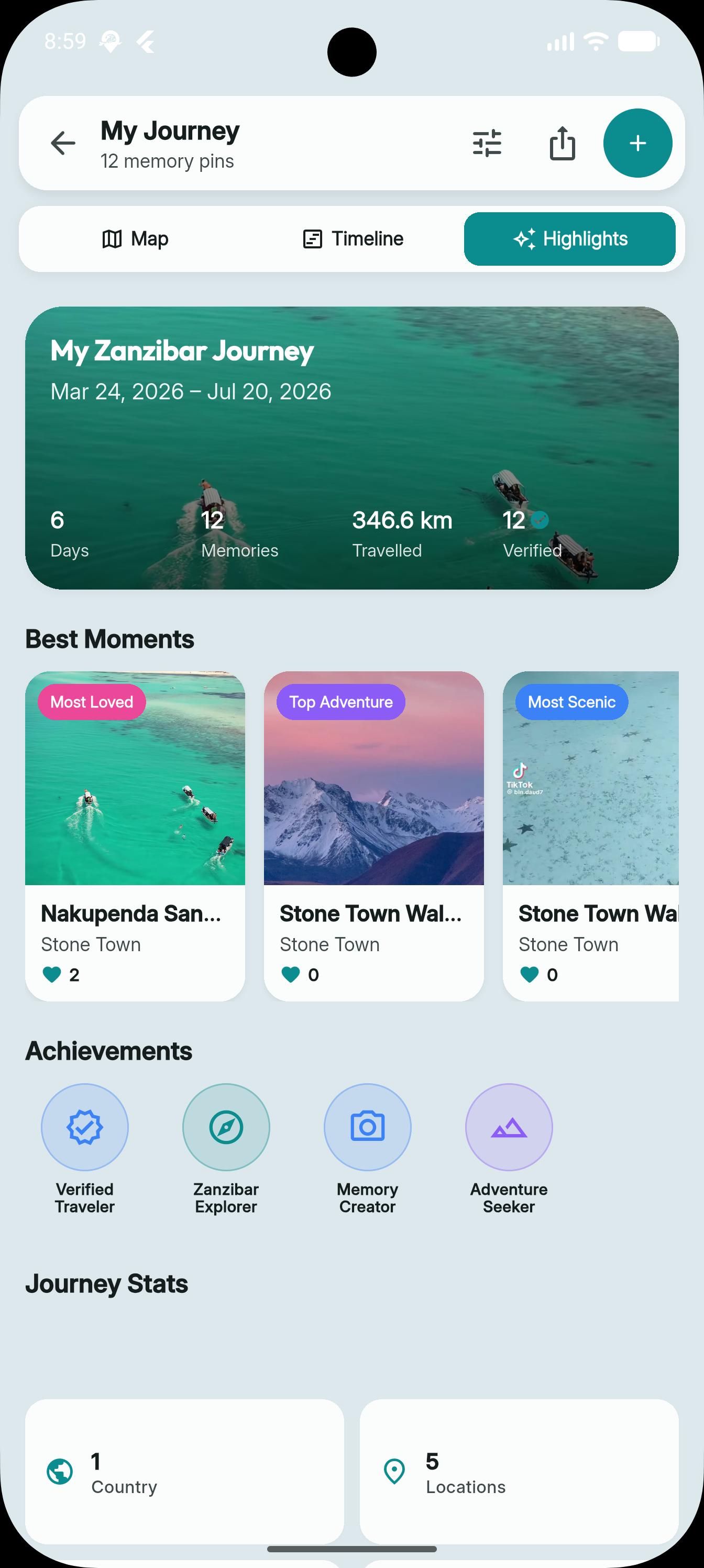Add a new memory pin

pyautogui.click(x=637, y=144)
